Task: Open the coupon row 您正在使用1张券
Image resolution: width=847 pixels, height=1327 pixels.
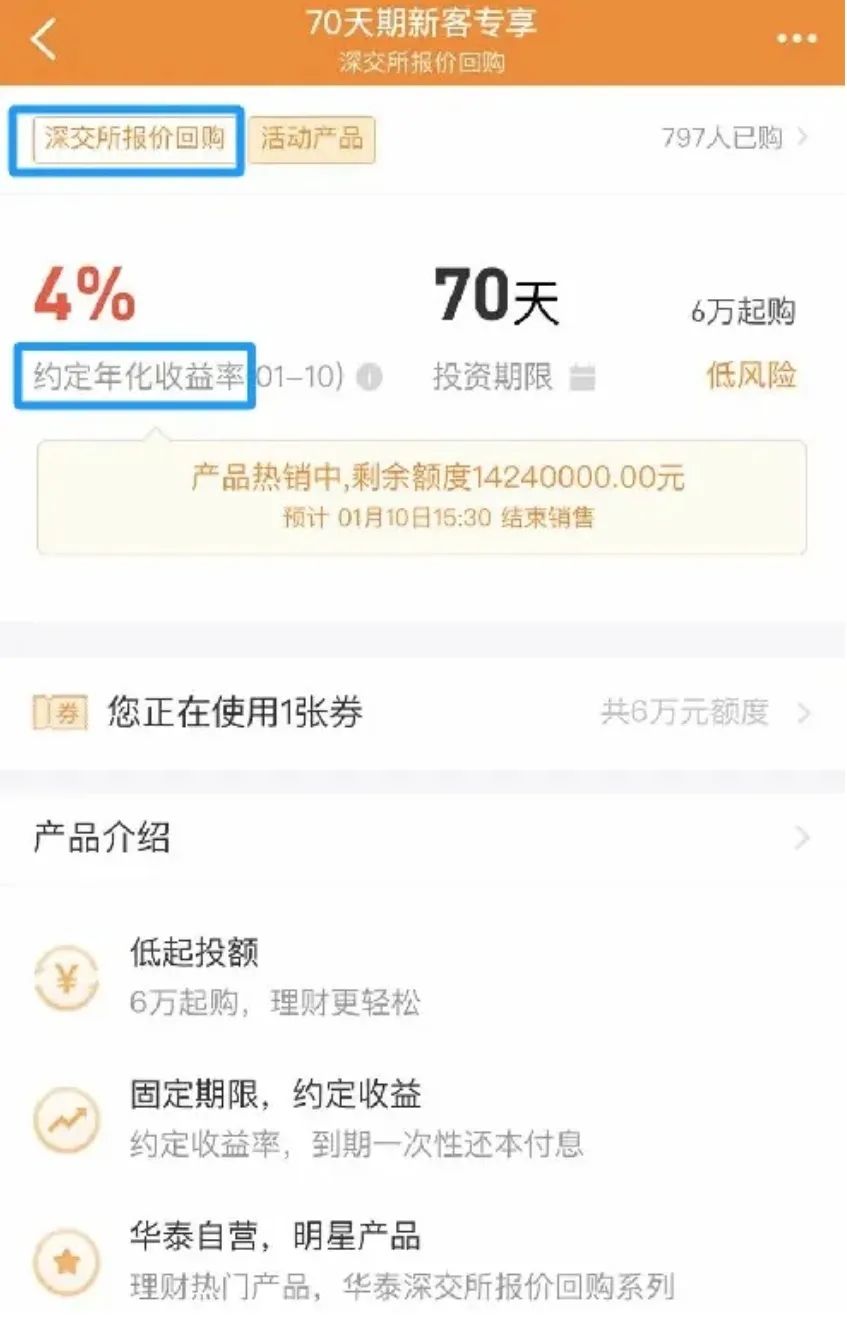Action: tap(422, 713)
